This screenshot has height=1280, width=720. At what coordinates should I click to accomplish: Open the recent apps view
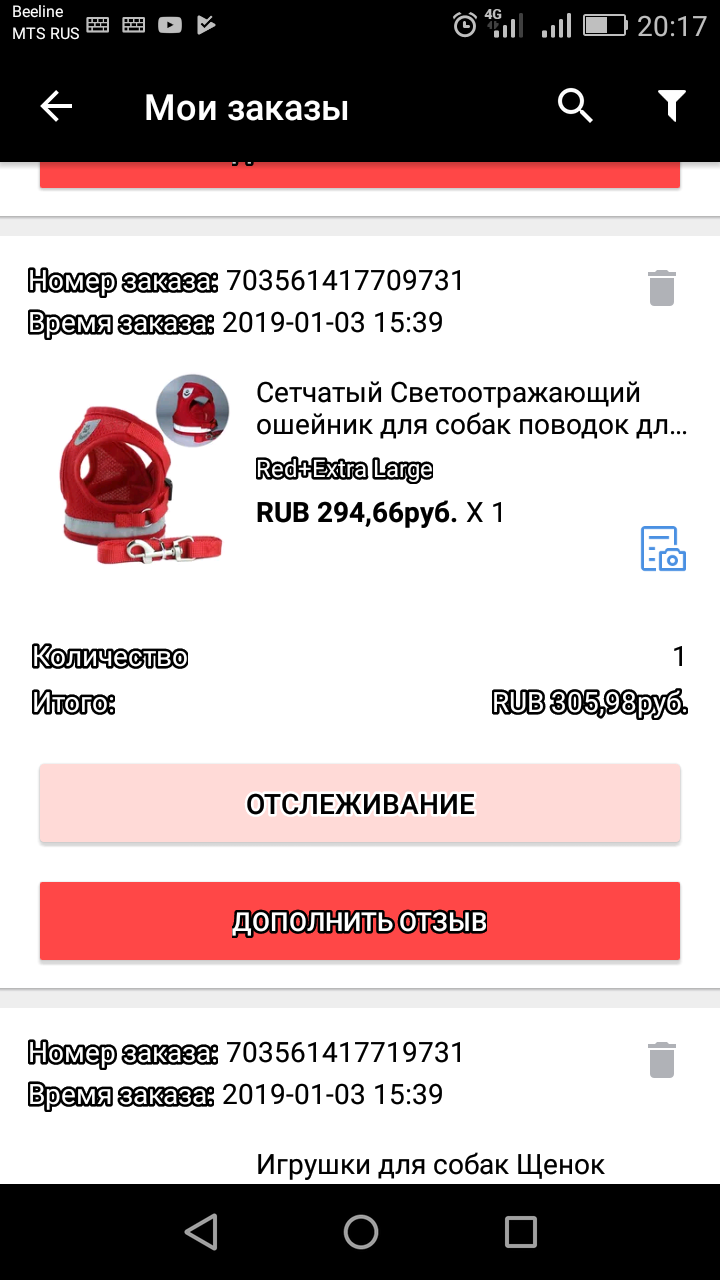[x=520, y=1232]
